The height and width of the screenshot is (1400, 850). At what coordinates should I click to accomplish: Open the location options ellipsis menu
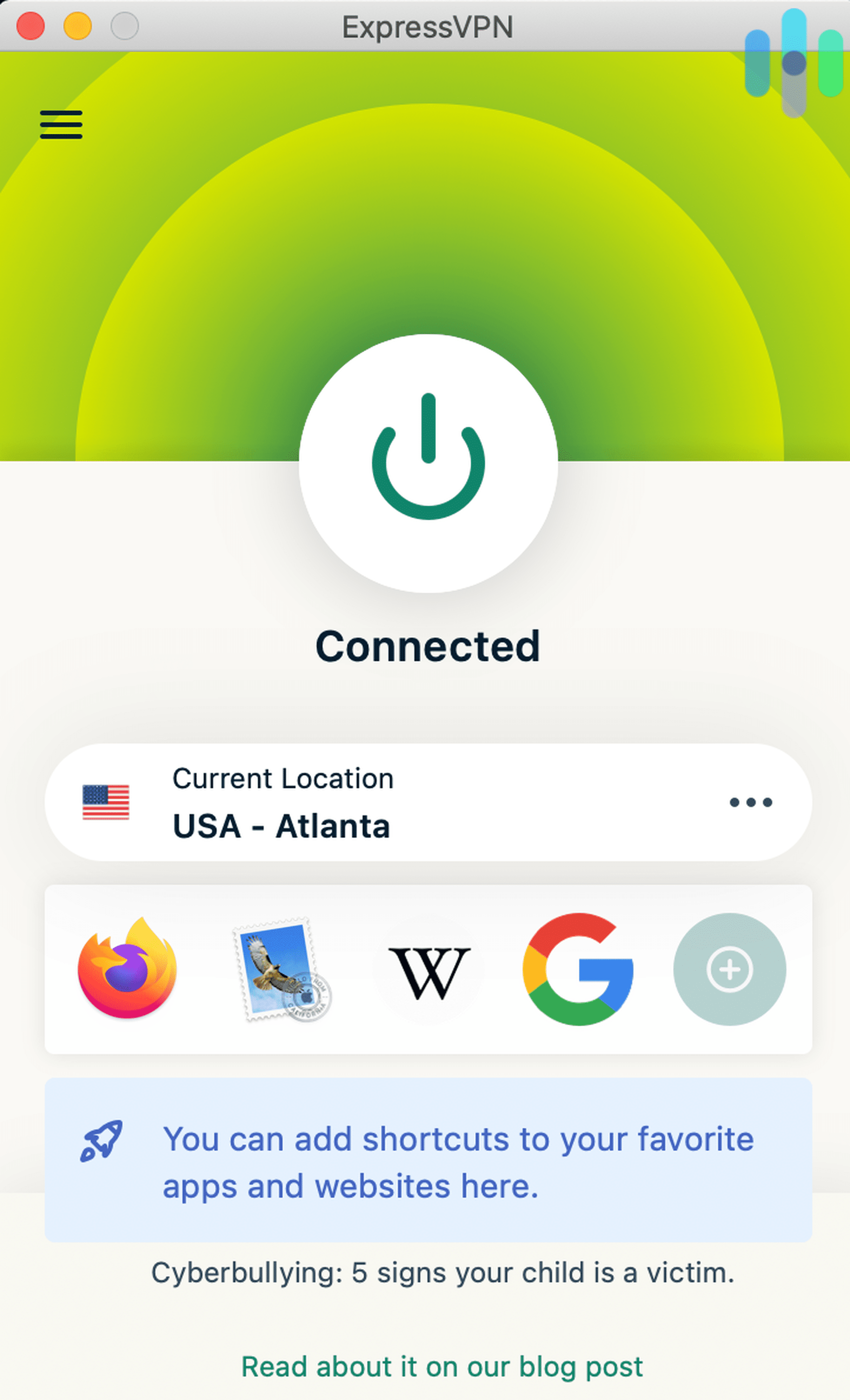click(751, 802)
